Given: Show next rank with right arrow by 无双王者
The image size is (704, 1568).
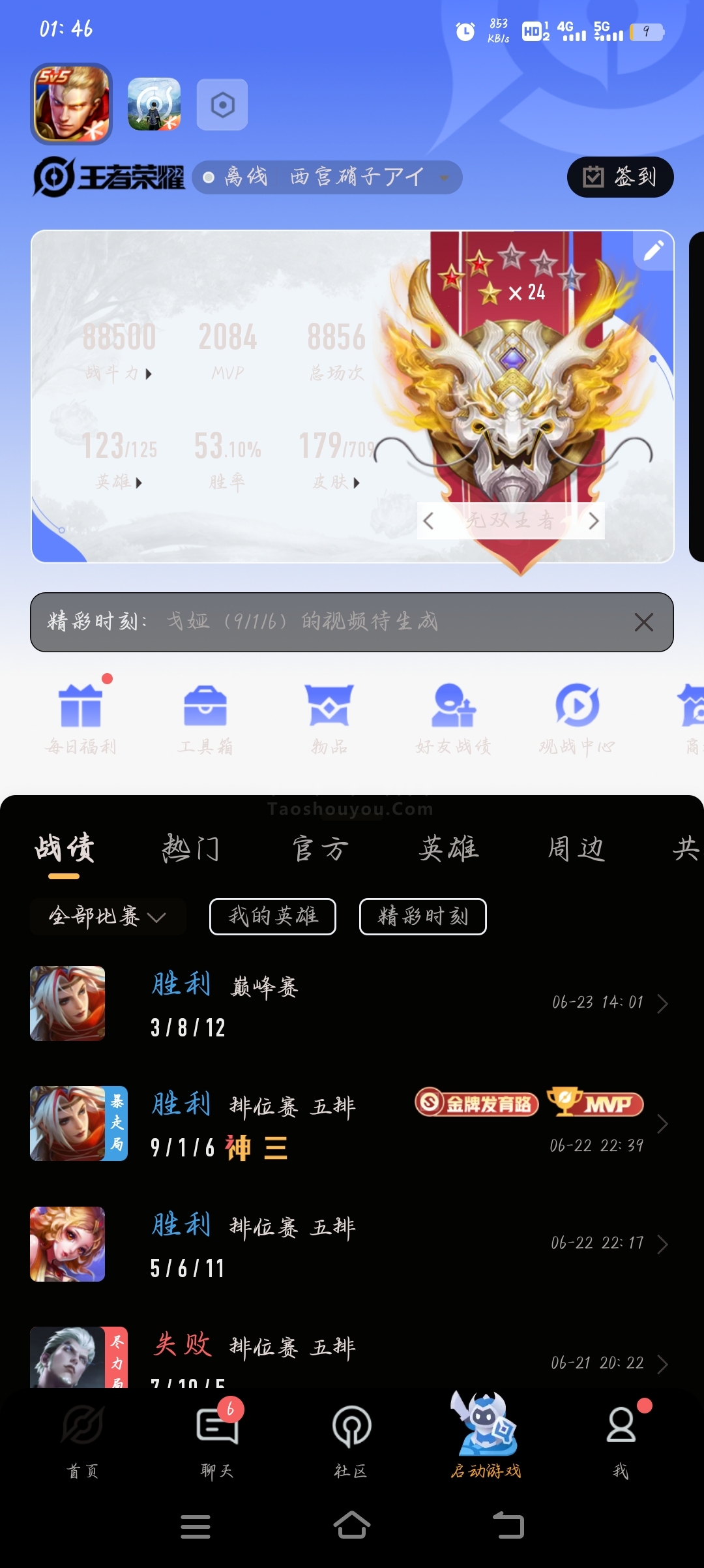Looking at the screenshot, I should (x=593, y=521).
